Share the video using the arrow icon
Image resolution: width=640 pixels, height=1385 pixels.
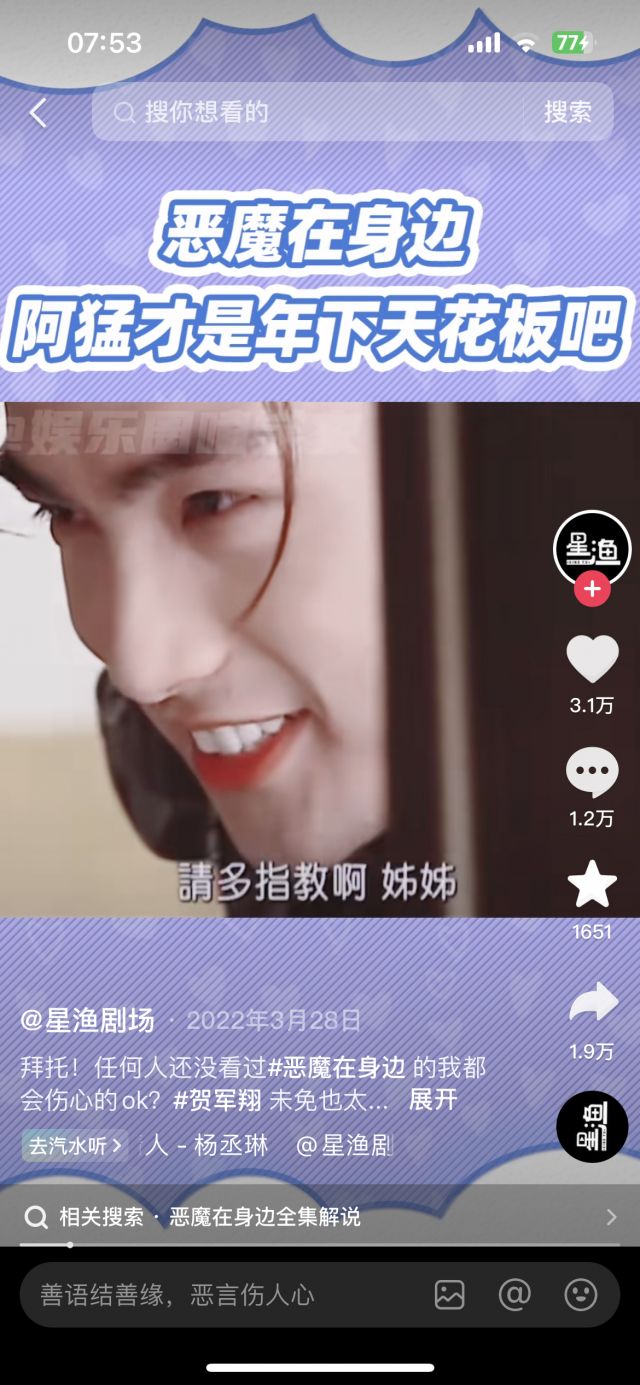pyautogui.click(x=592, y=1003)
